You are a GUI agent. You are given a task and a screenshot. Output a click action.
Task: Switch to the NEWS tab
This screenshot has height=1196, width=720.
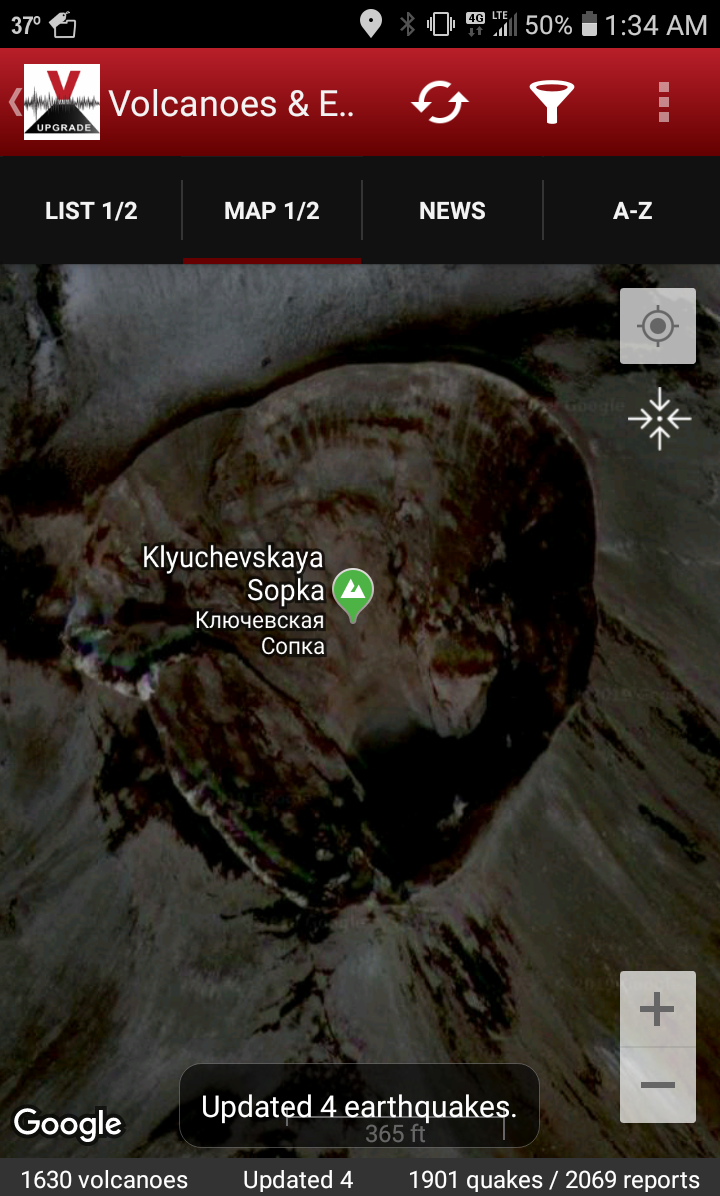(452, 211)
